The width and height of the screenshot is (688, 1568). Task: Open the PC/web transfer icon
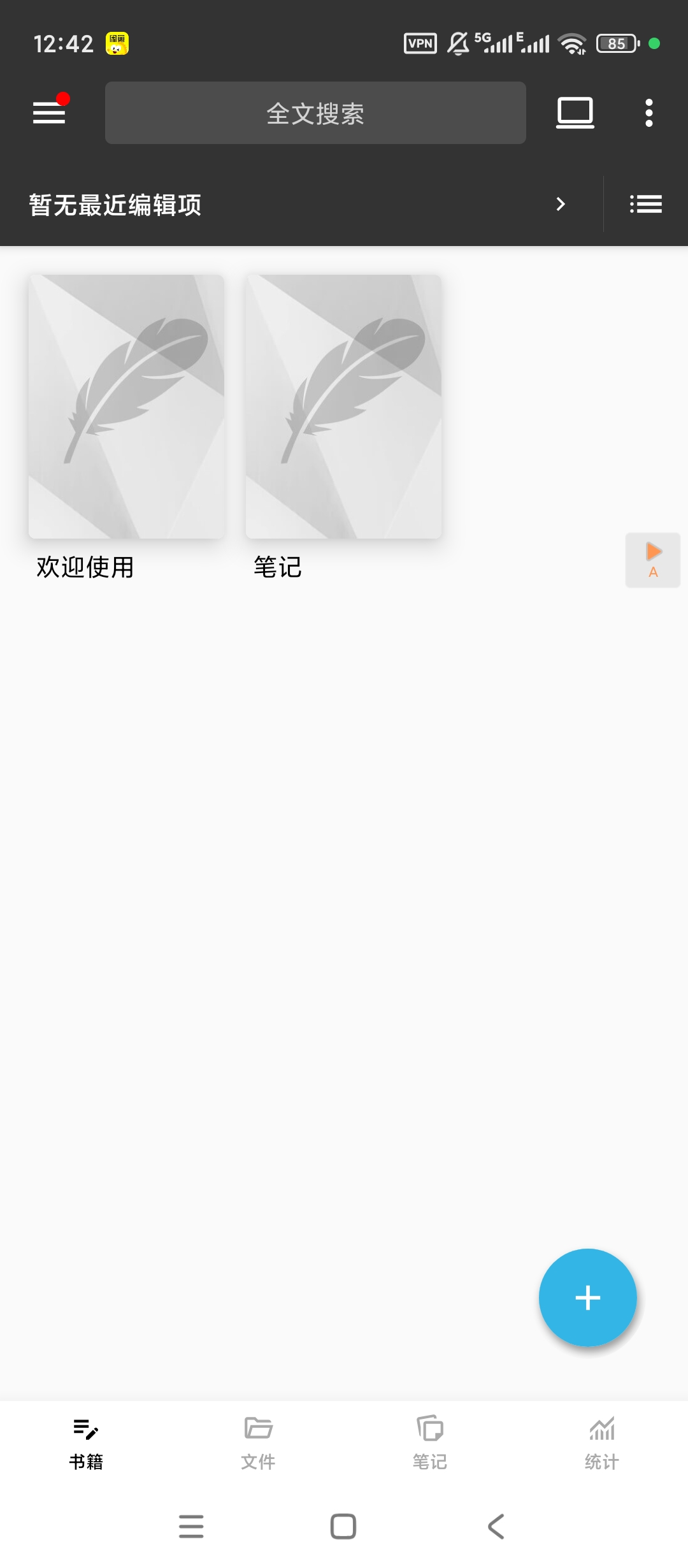point(574,112)
